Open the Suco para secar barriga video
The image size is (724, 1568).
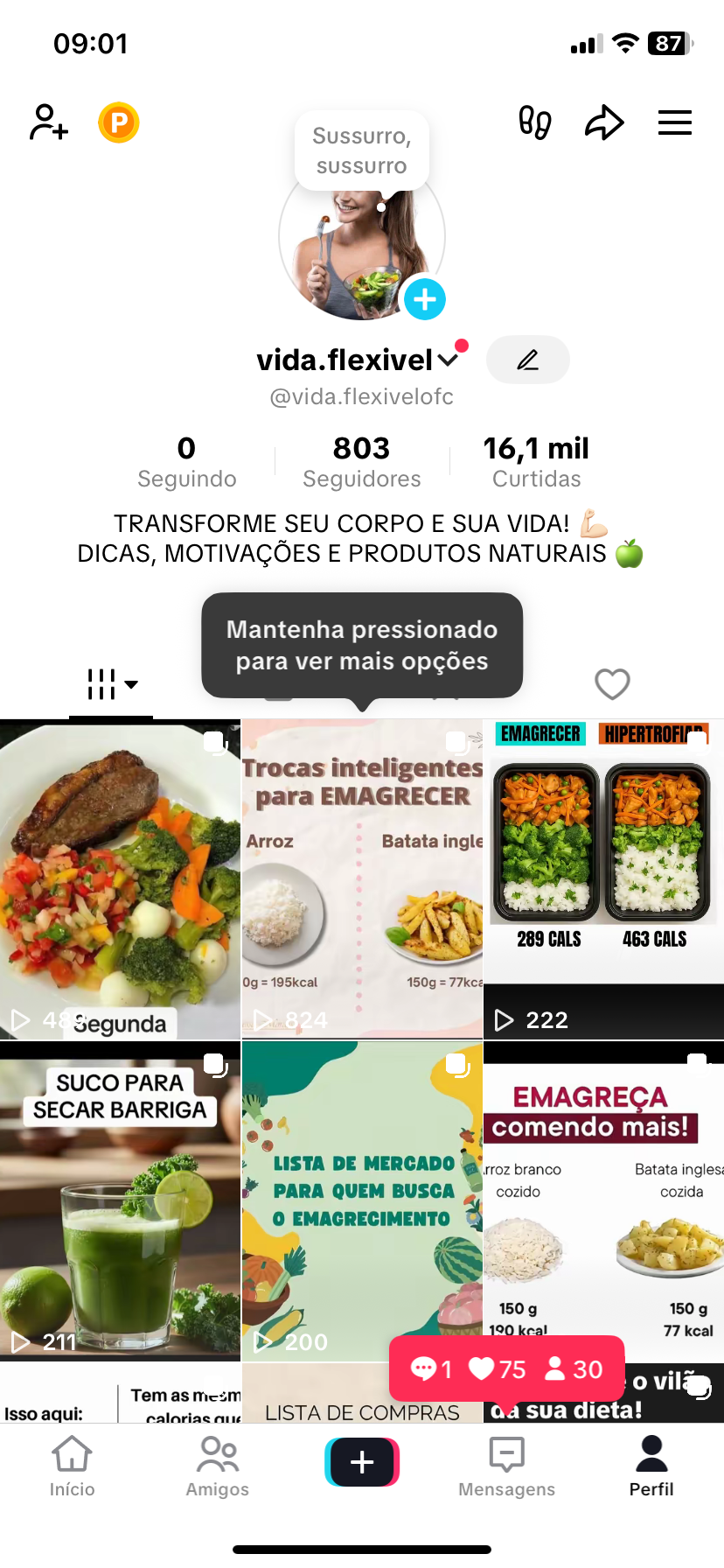[120, 1200]
